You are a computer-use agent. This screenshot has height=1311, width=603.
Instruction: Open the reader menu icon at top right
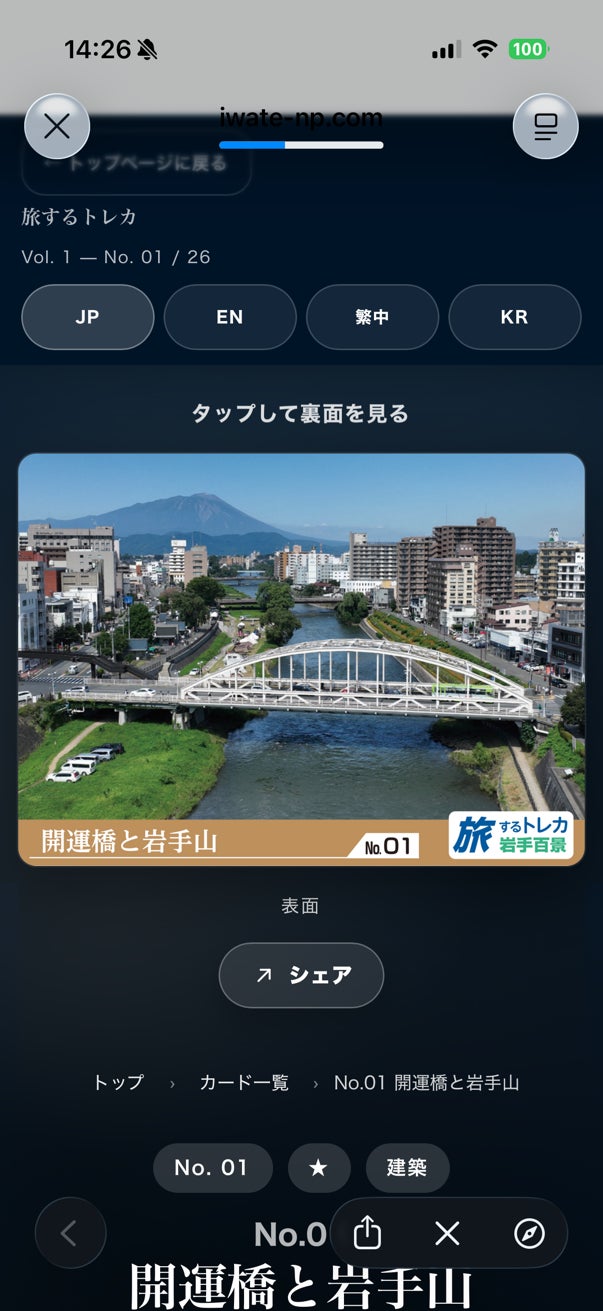(x=545, y=126)
